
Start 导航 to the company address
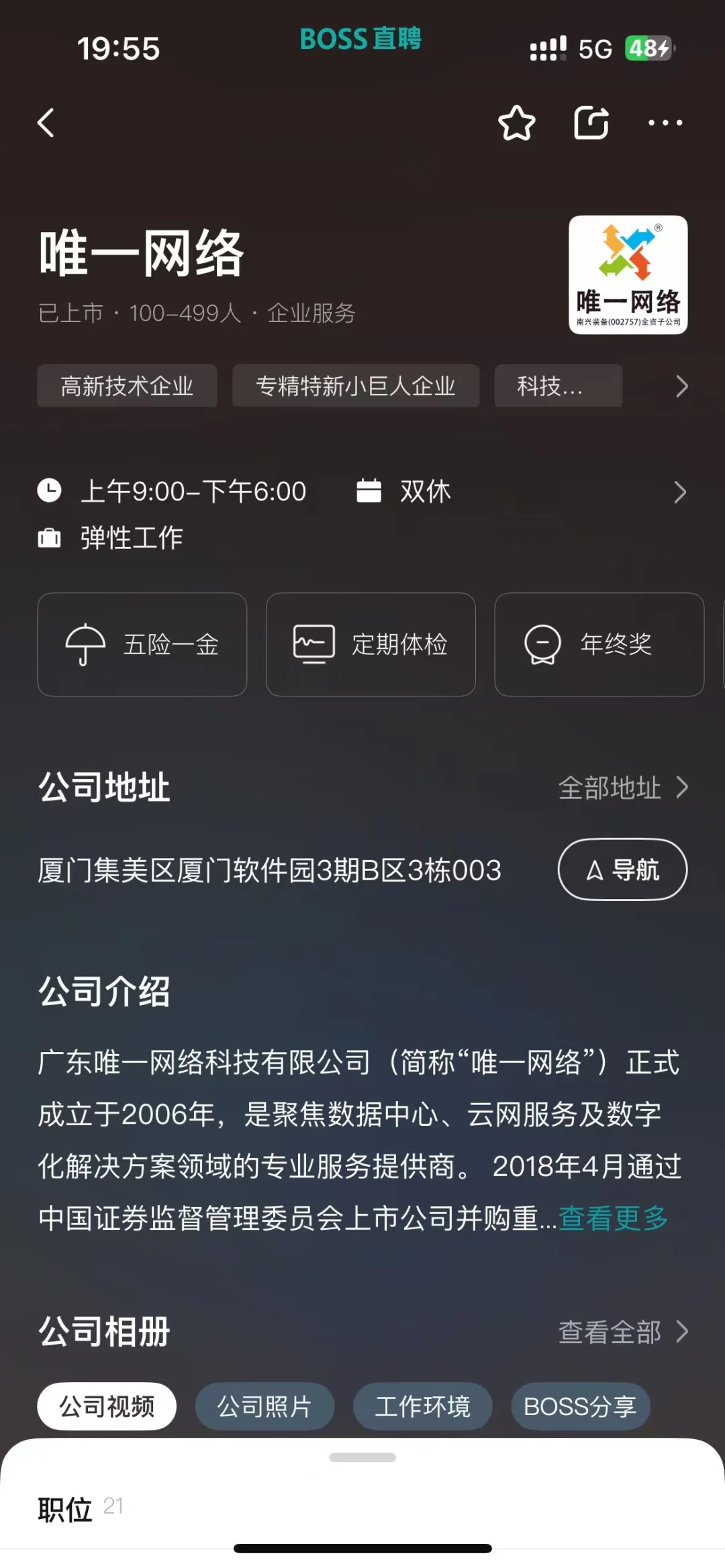(x=622, y=870)
